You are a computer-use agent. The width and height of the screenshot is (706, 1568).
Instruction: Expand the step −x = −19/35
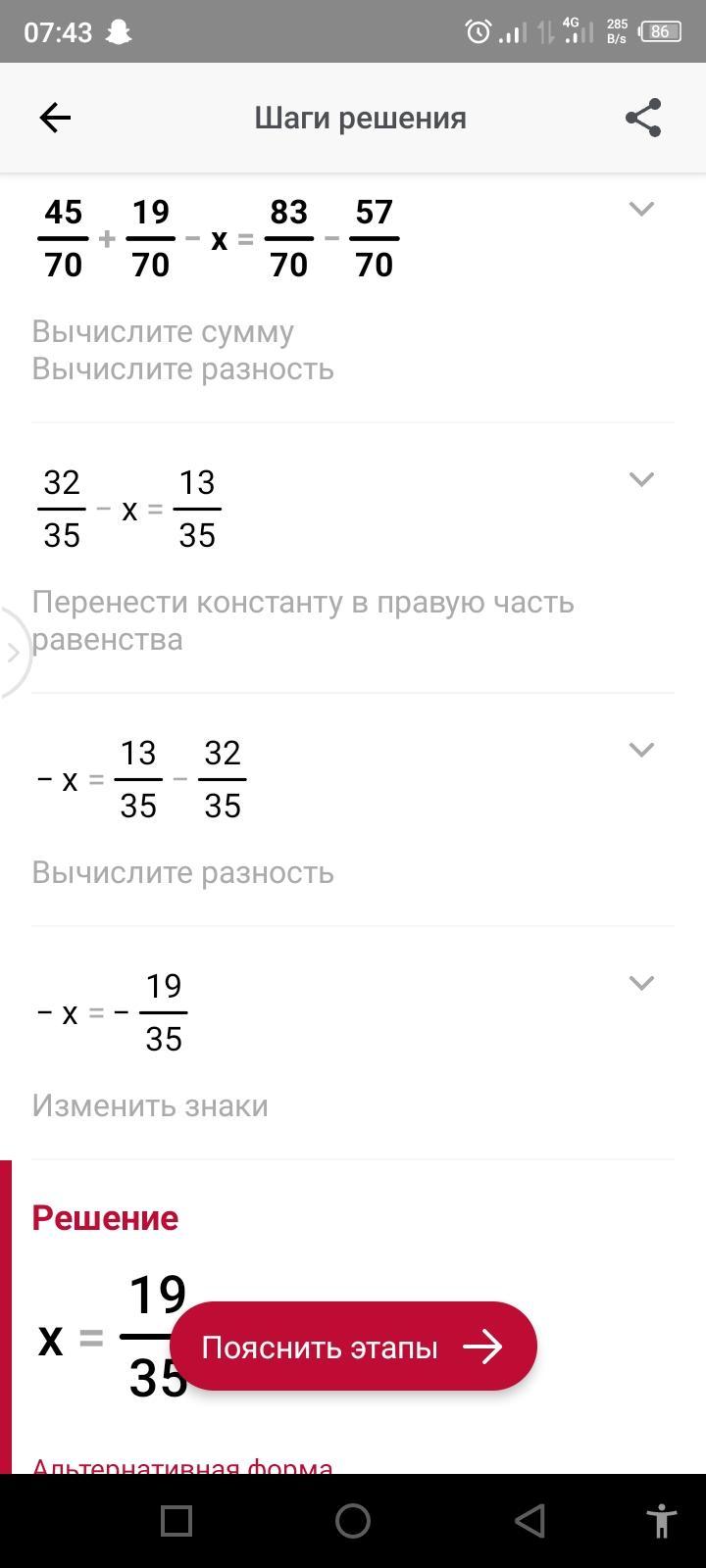(641, 983)
